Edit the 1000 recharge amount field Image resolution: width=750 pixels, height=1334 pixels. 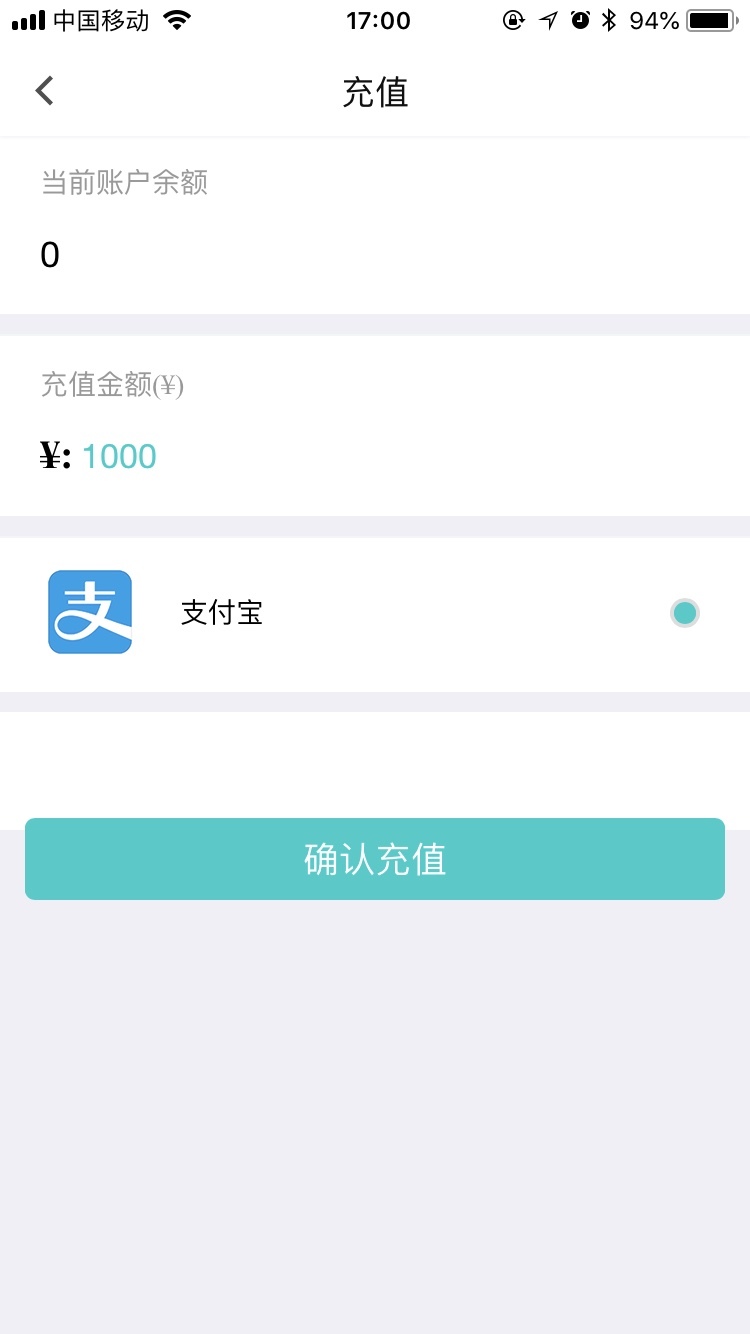[x=120, y=457]
